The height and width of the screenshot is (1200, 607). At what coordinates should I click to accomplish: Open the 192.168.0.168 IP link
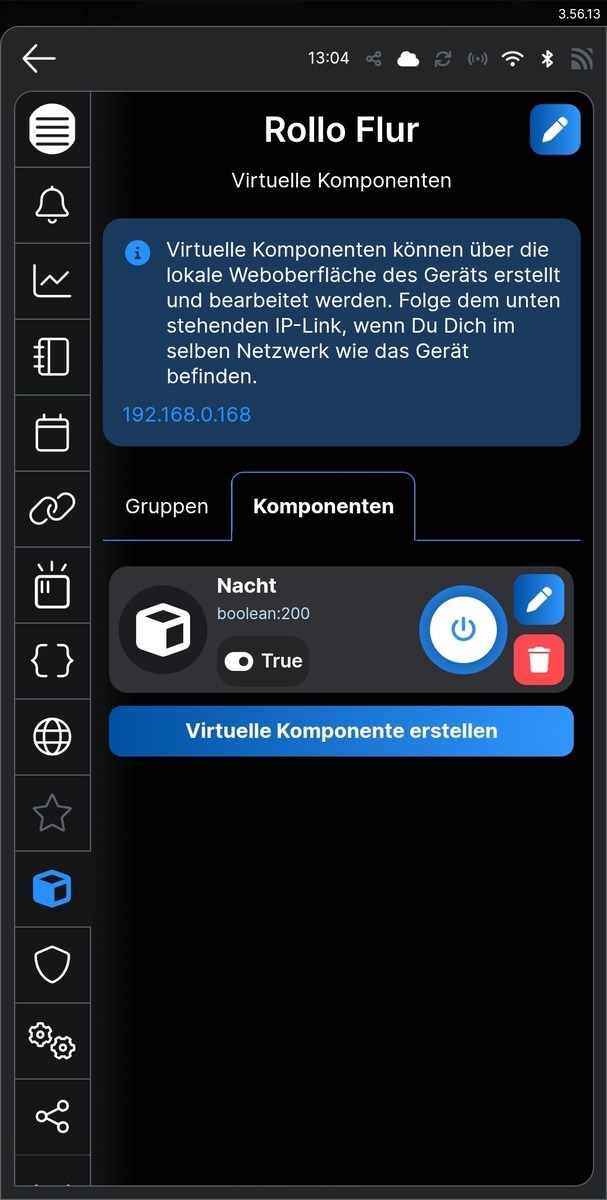(x=186, y=414)
